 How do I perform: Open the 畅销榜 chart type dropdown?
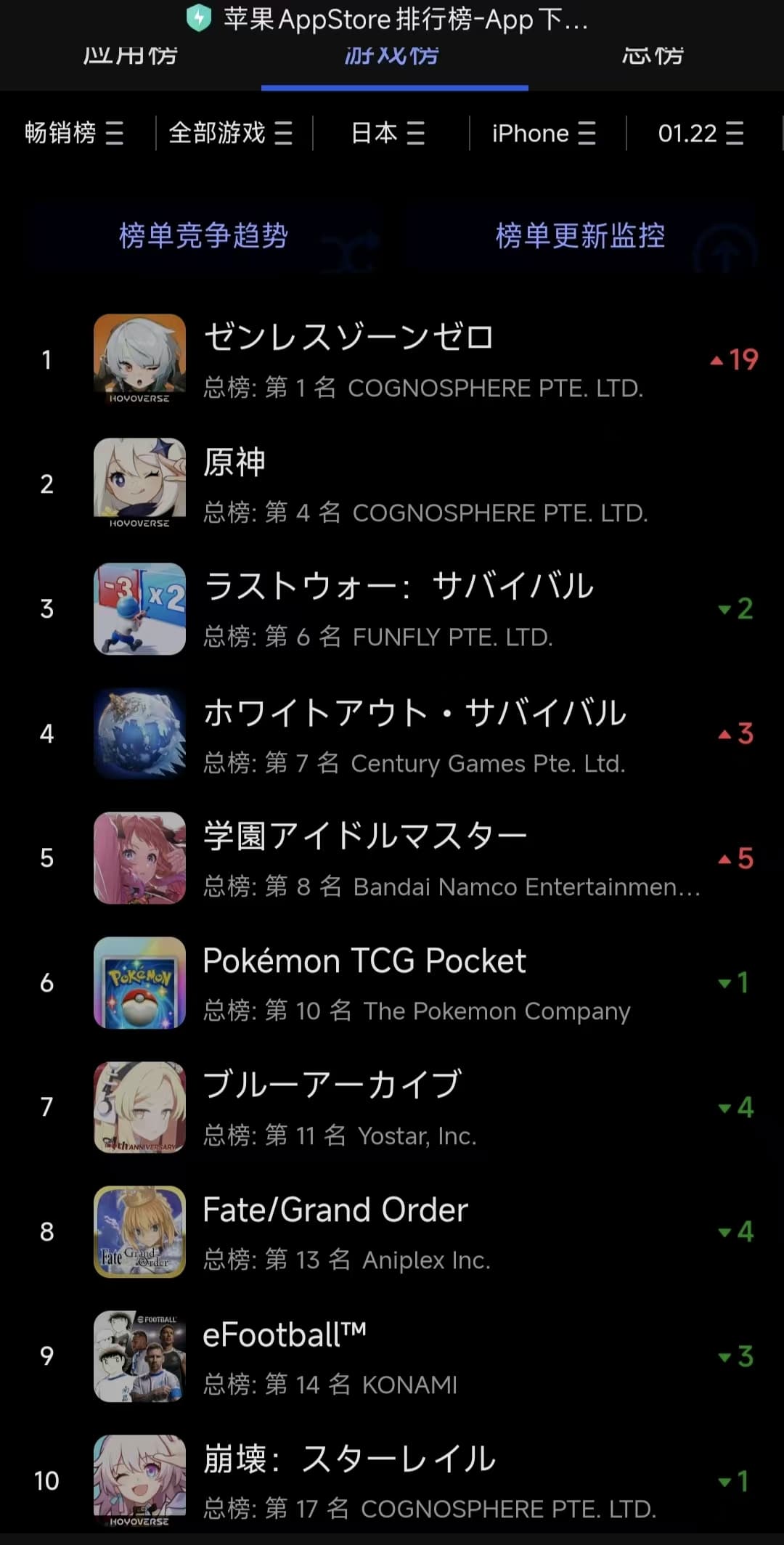click(x=74, y=133)
